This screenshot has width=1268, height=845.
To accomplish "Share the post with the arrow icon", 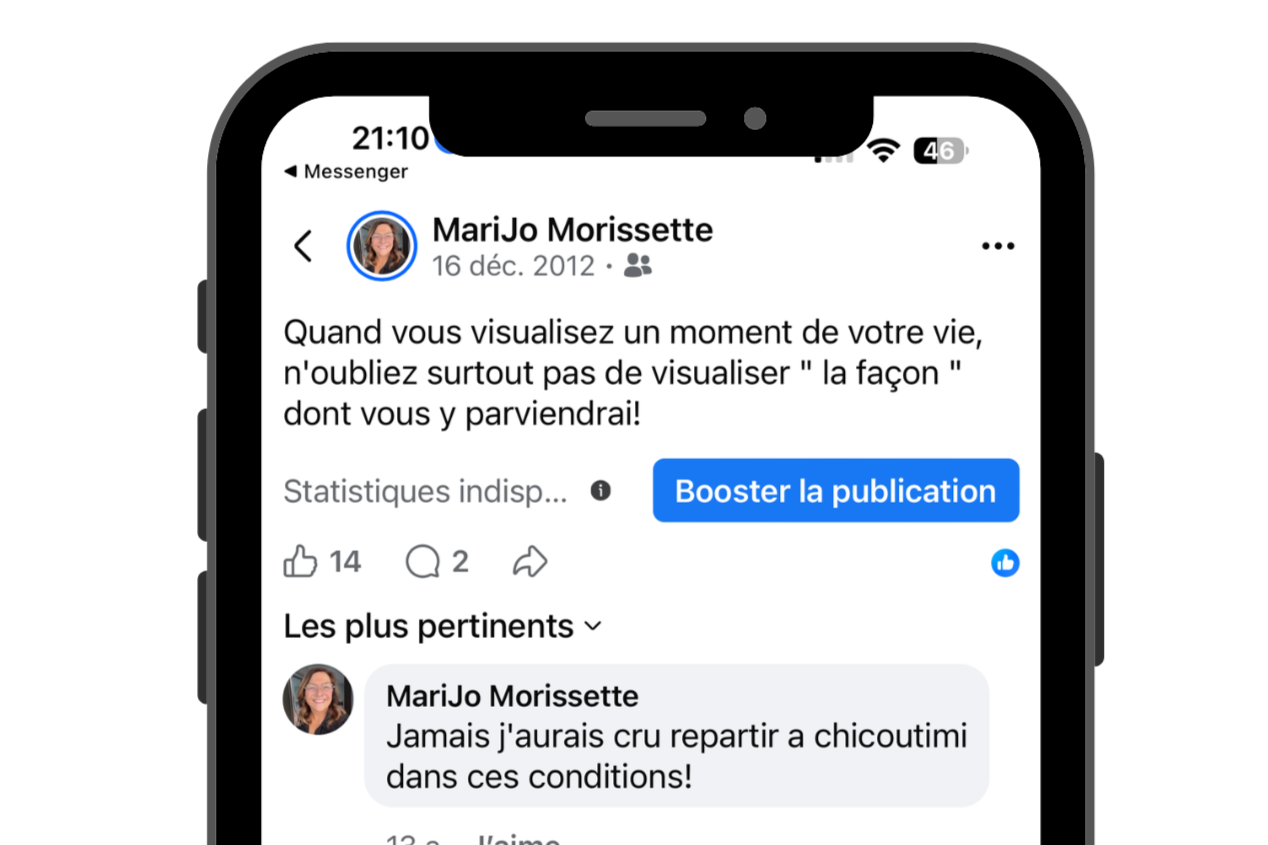I will [530, 562].
